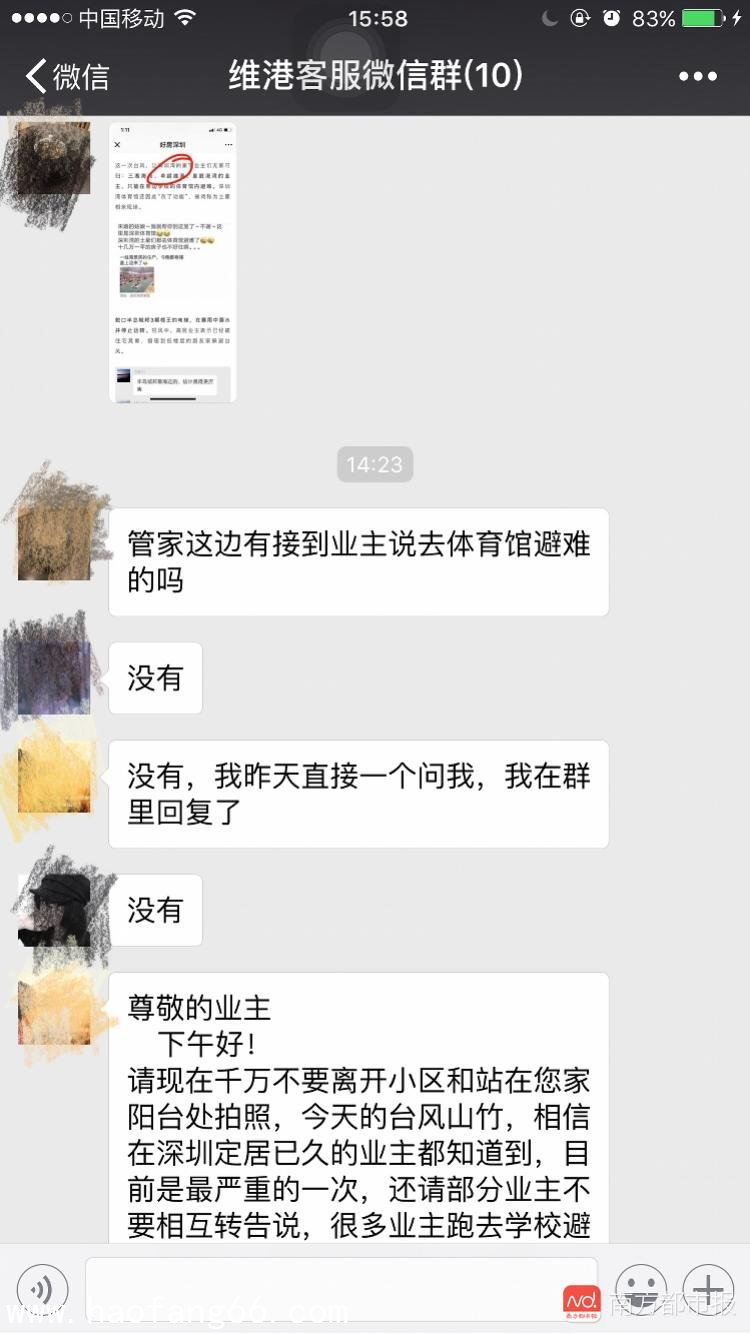Image resolution: width=750 pixels, height=1334 pixels.
Task: Open the group chat overflow menu
Action: [x=697, y=77]
